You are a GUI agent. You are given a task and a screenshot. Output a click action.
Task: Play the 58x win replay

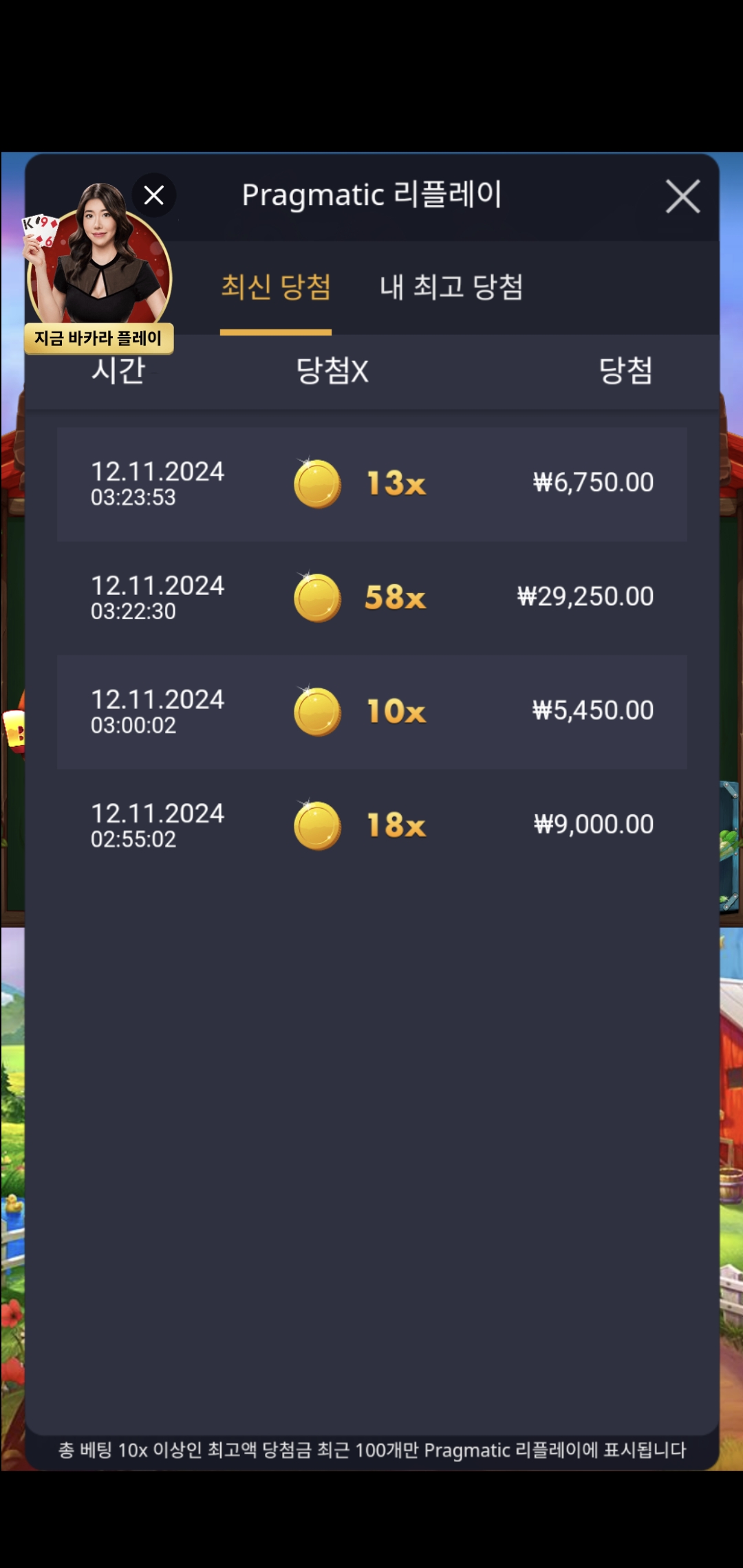(371, 598)
